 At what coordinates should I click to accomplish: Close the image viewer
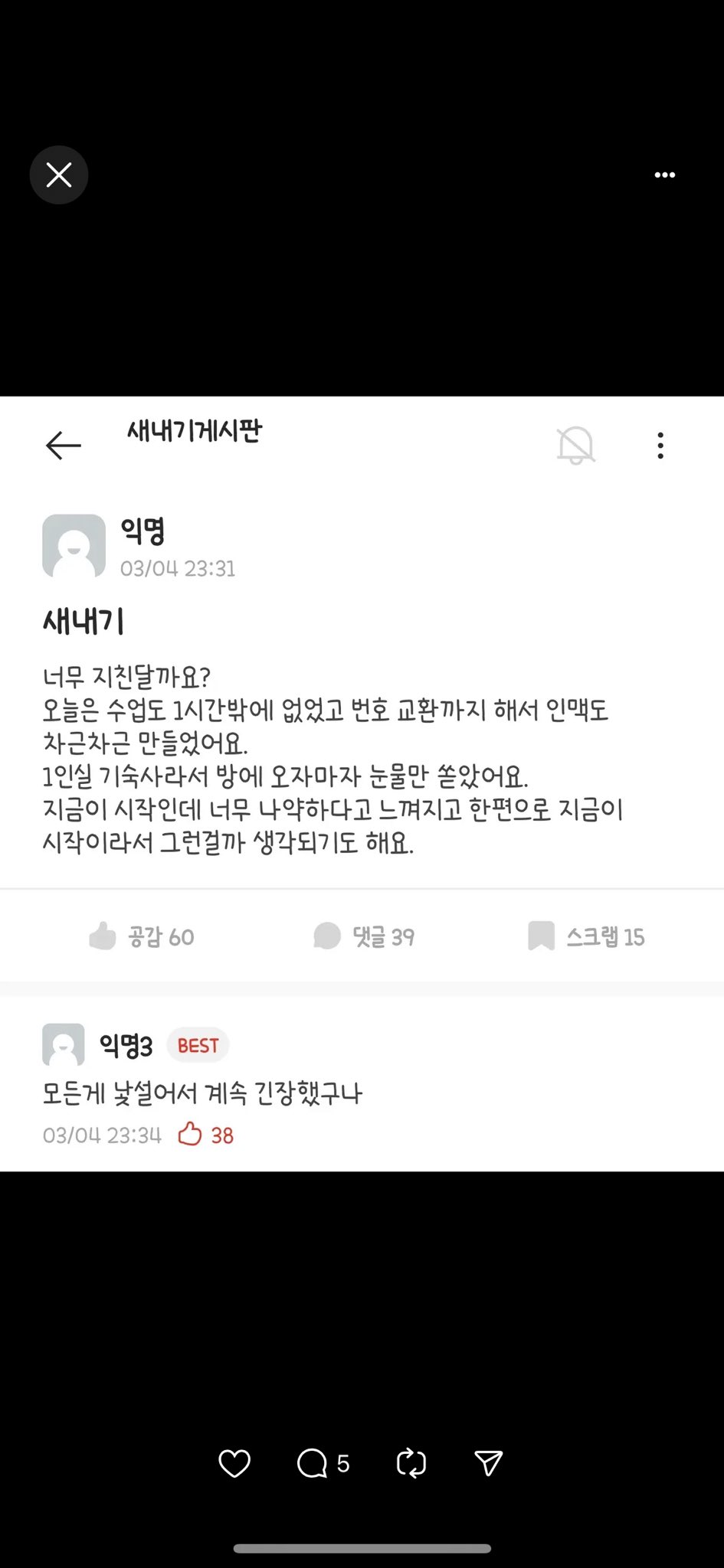(59, 175)
